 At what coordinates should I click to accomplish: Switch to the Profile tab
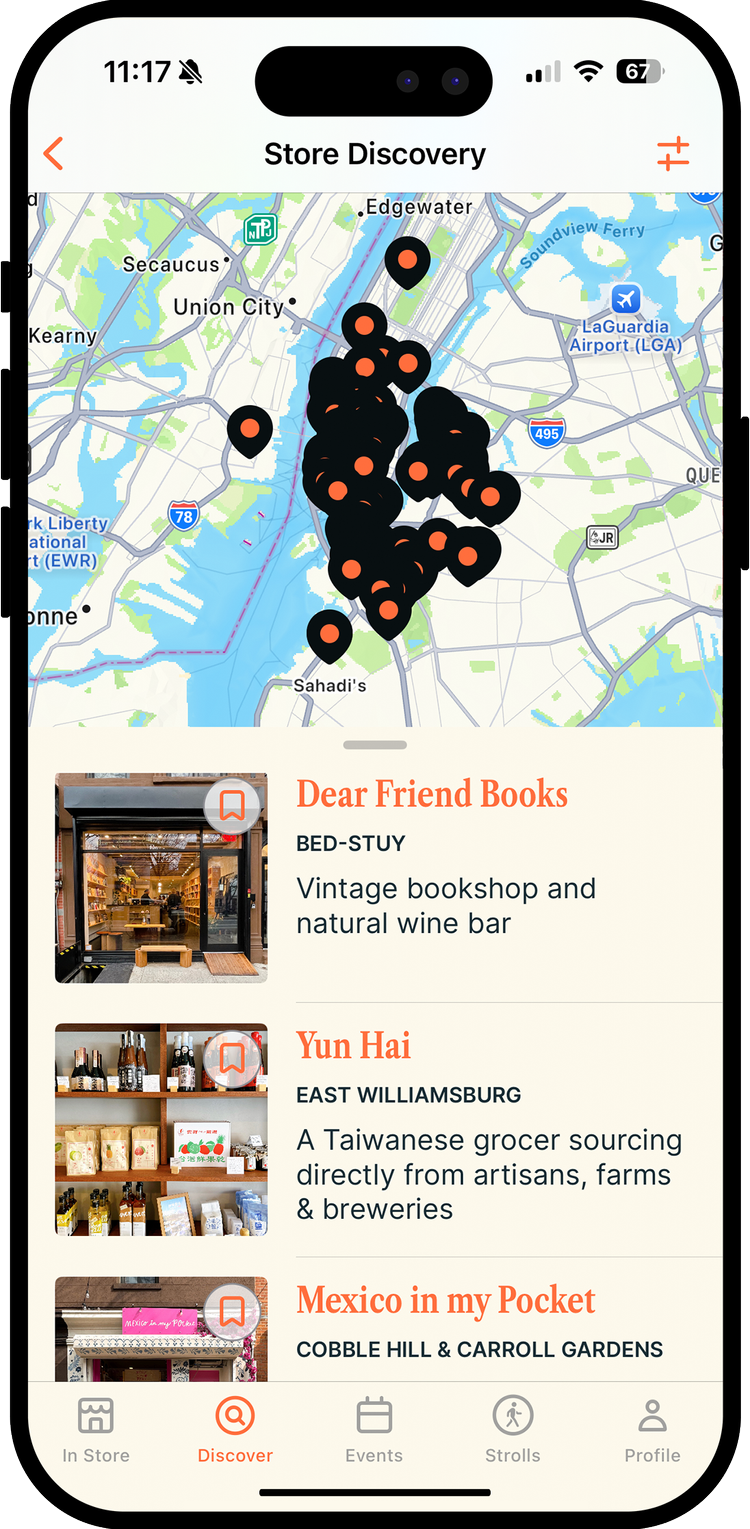(x=652, y=1431)
